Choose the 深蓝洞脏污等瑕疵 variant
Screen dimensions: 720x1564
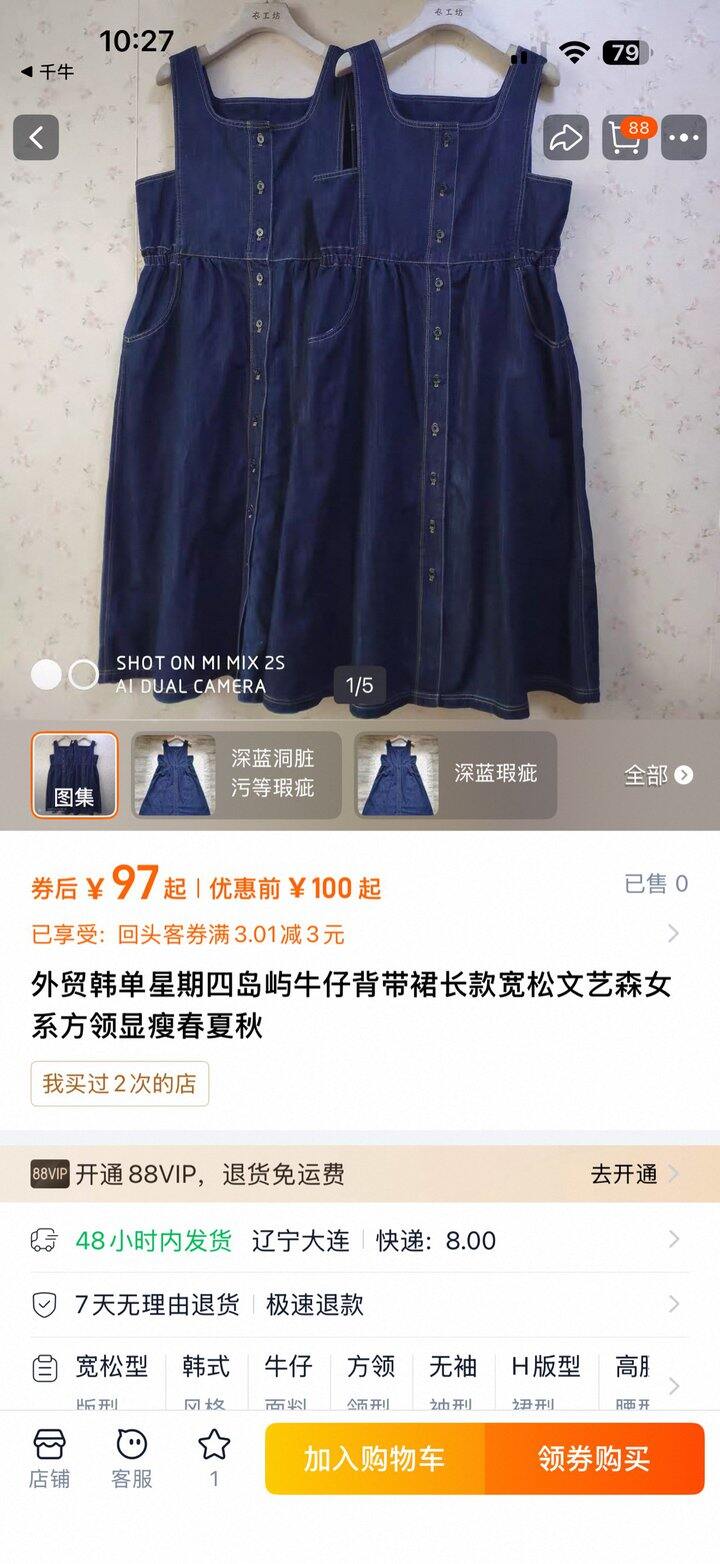236,775
